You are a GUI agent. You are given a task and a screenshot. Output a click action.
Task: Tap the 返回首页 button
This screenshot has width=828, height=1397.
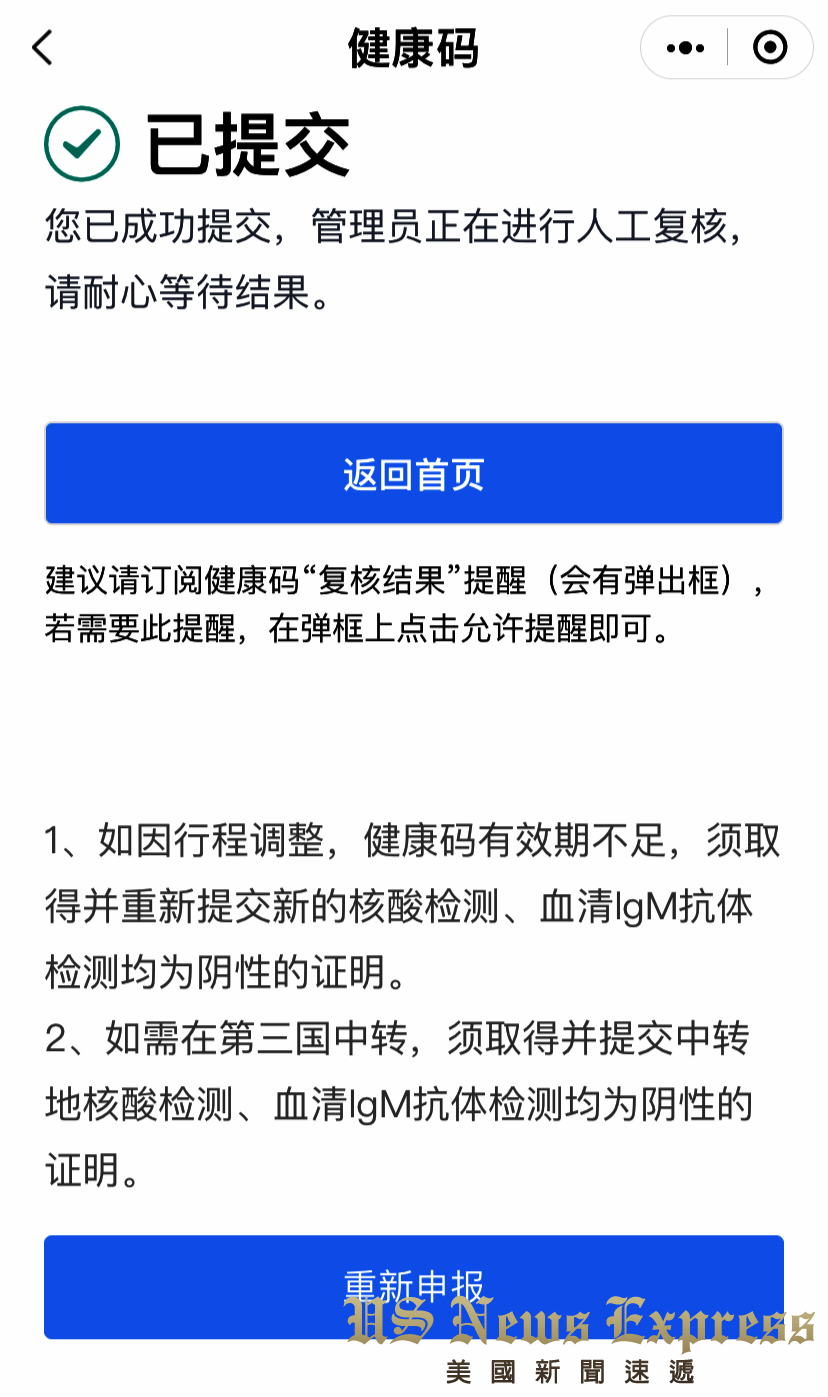(x=414, y=473)
